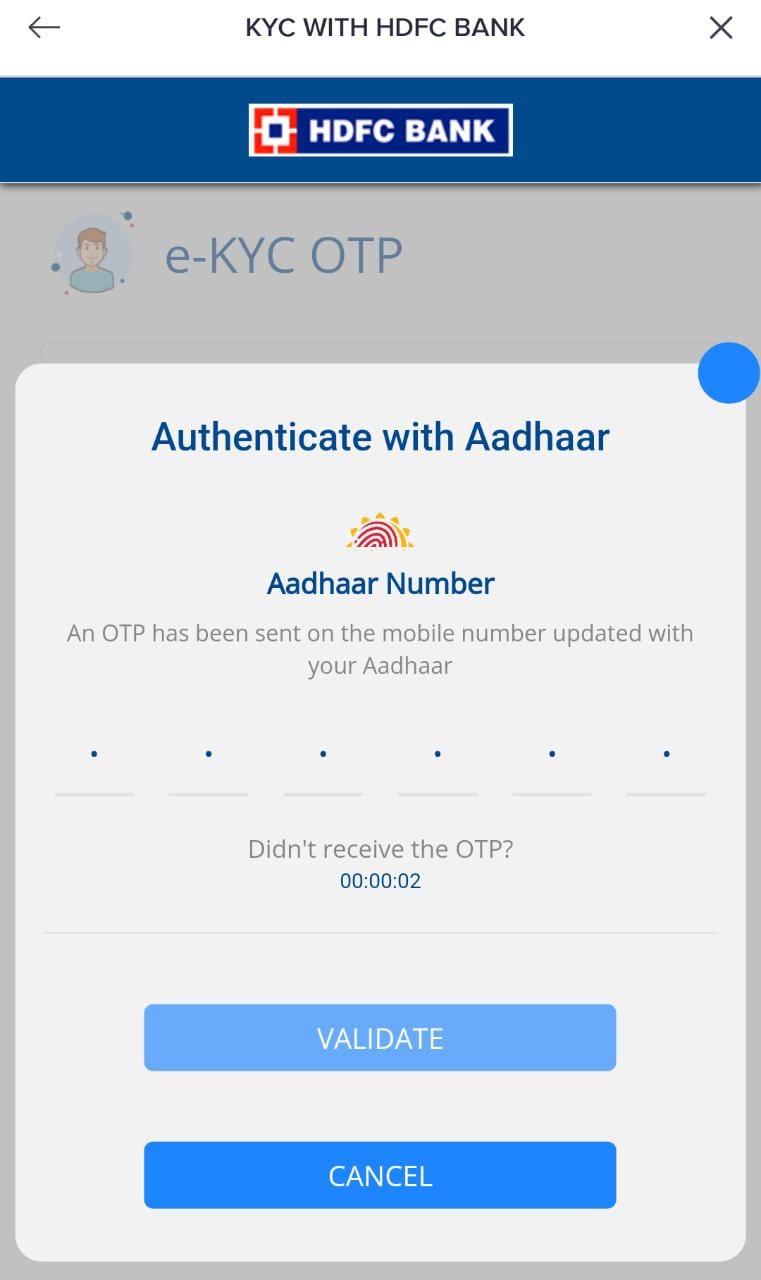The image size is (761, 1280).
Task: Tap the VALIDATE button
Action: tap(380, 1038)
